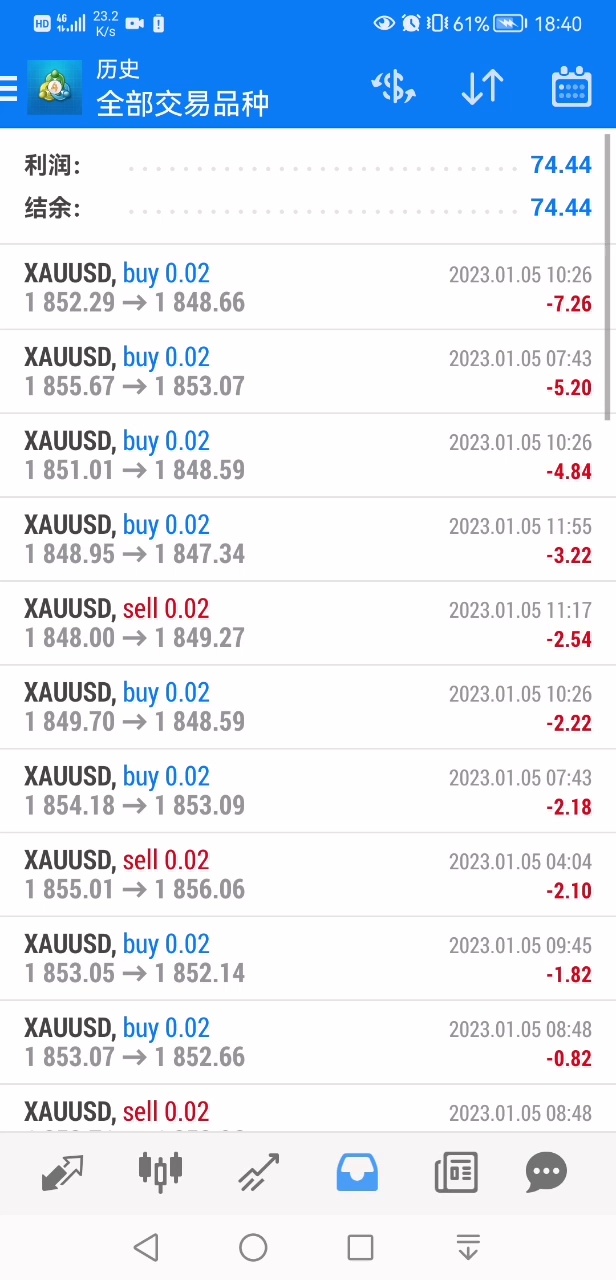Go back with the system back button
Image resolution: width=616 pixels, height=1280 pixels.
coord(147,1247)
